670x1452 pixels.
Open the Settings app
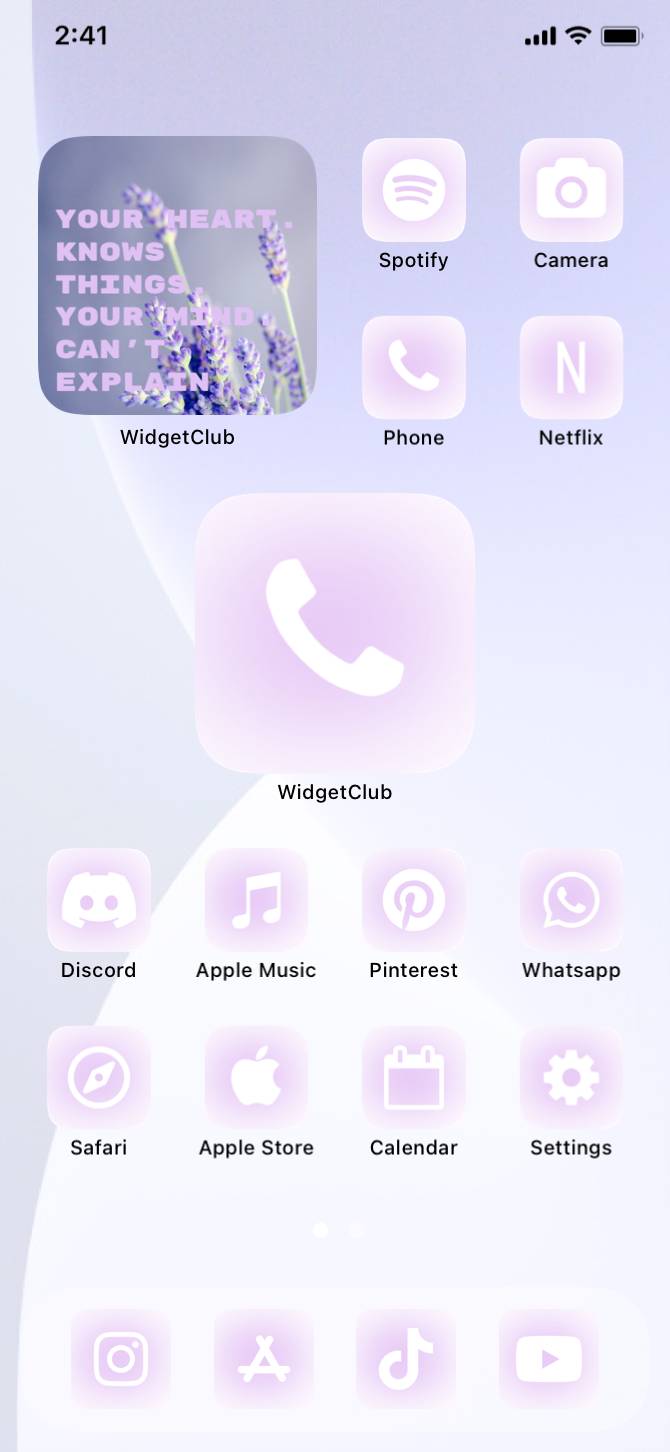click(x=571, y=1078)
